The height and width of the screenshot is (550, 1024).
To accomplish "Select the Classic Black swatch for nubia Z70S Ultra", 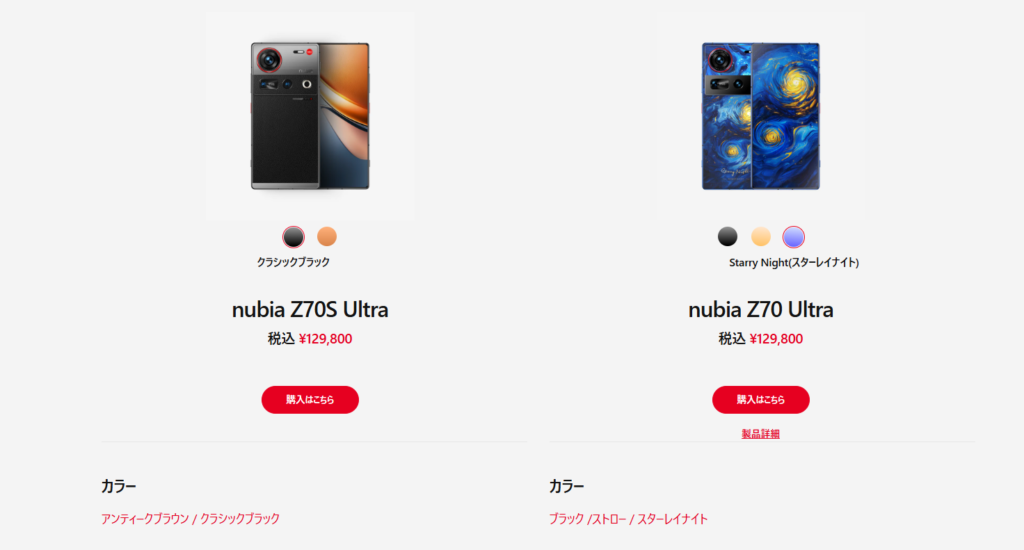I will 293,237.
